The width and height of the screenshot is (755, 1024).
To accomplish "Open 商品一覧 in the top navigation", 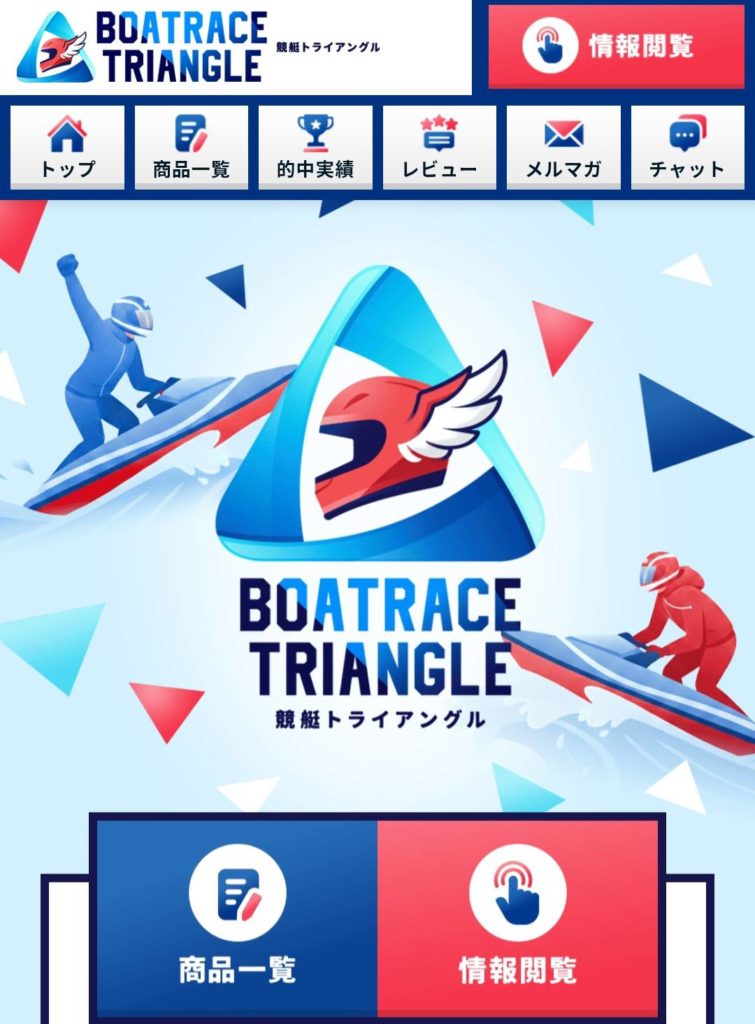I will (191, 147).
